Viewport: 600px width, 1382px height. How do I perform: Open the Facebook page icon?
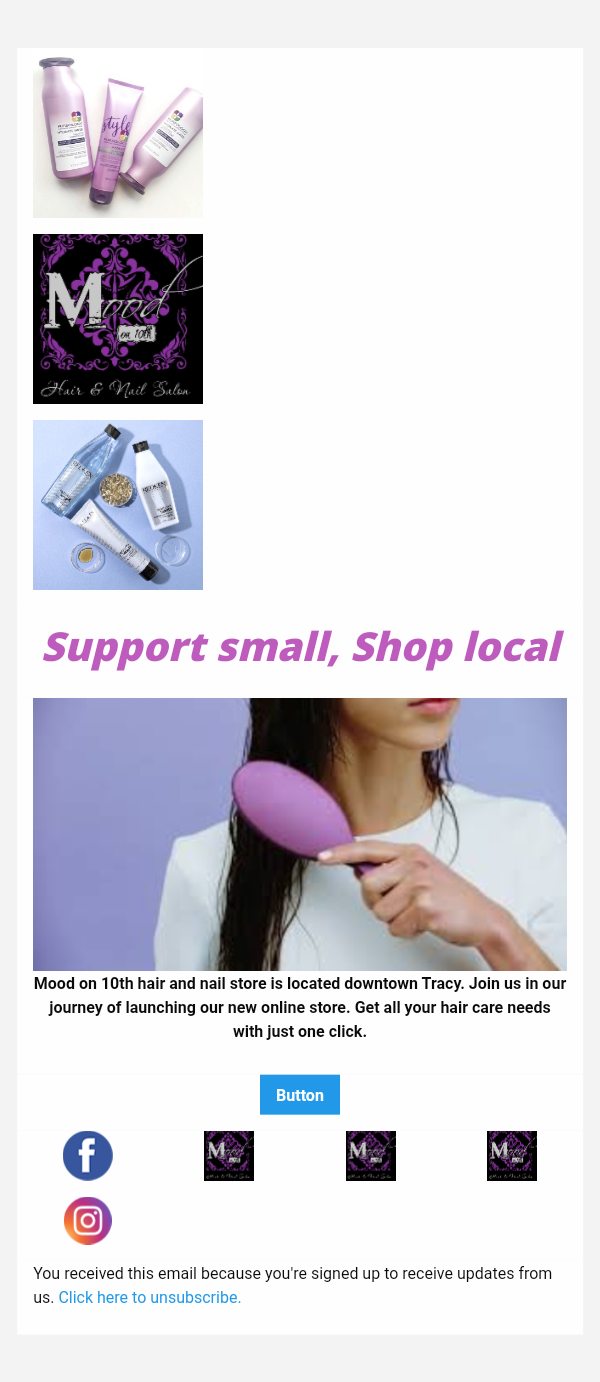[x=88, y=1156]
